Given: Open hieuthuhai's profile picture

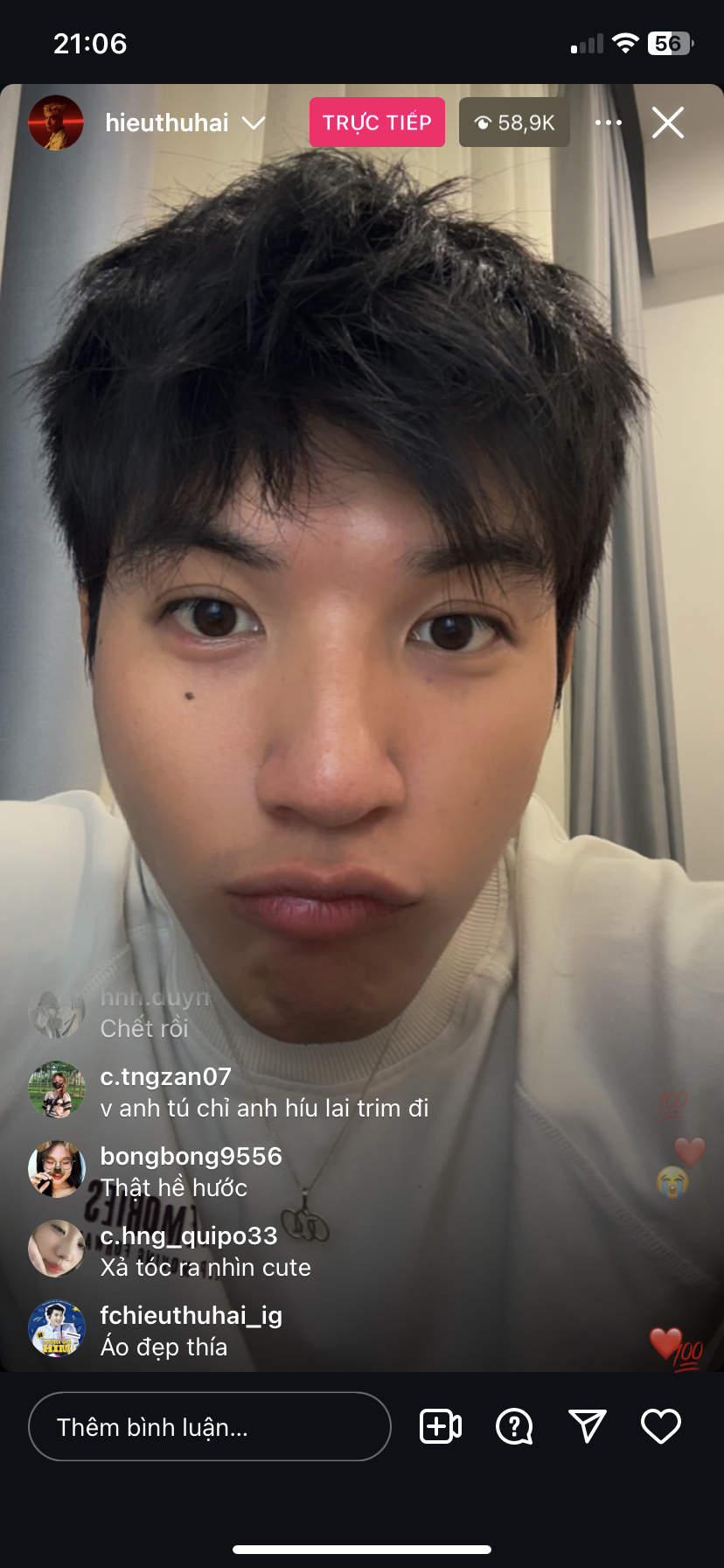Looking at the screenshot, I should 56,122.
